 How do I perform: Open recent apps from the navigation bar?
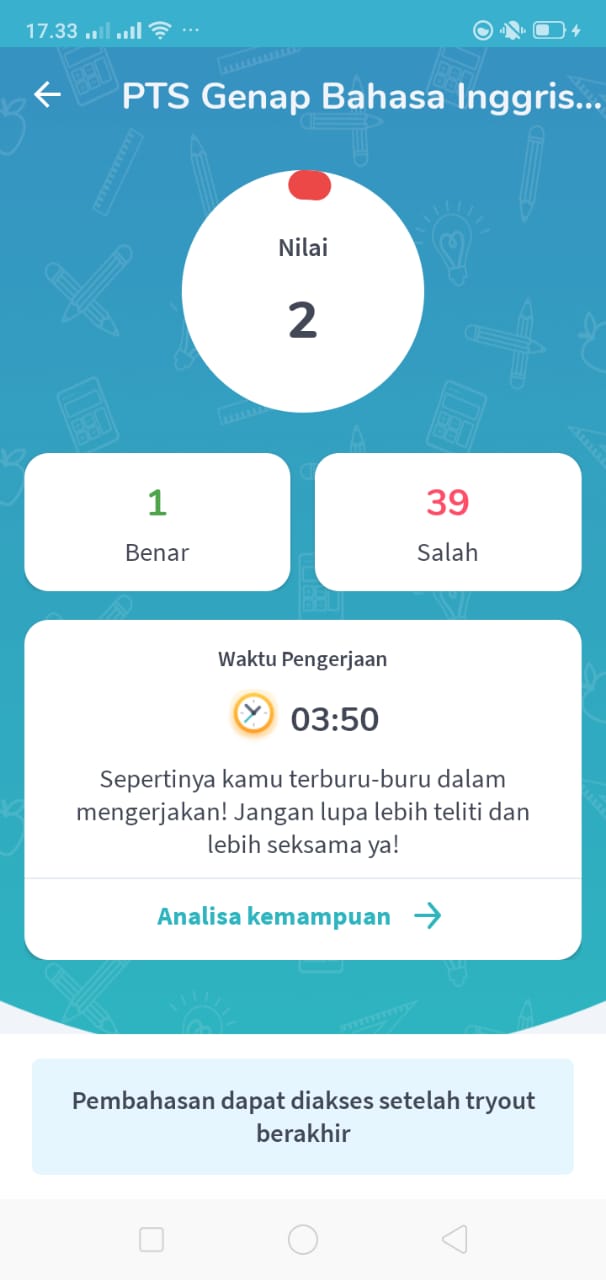coord(151,1240)
